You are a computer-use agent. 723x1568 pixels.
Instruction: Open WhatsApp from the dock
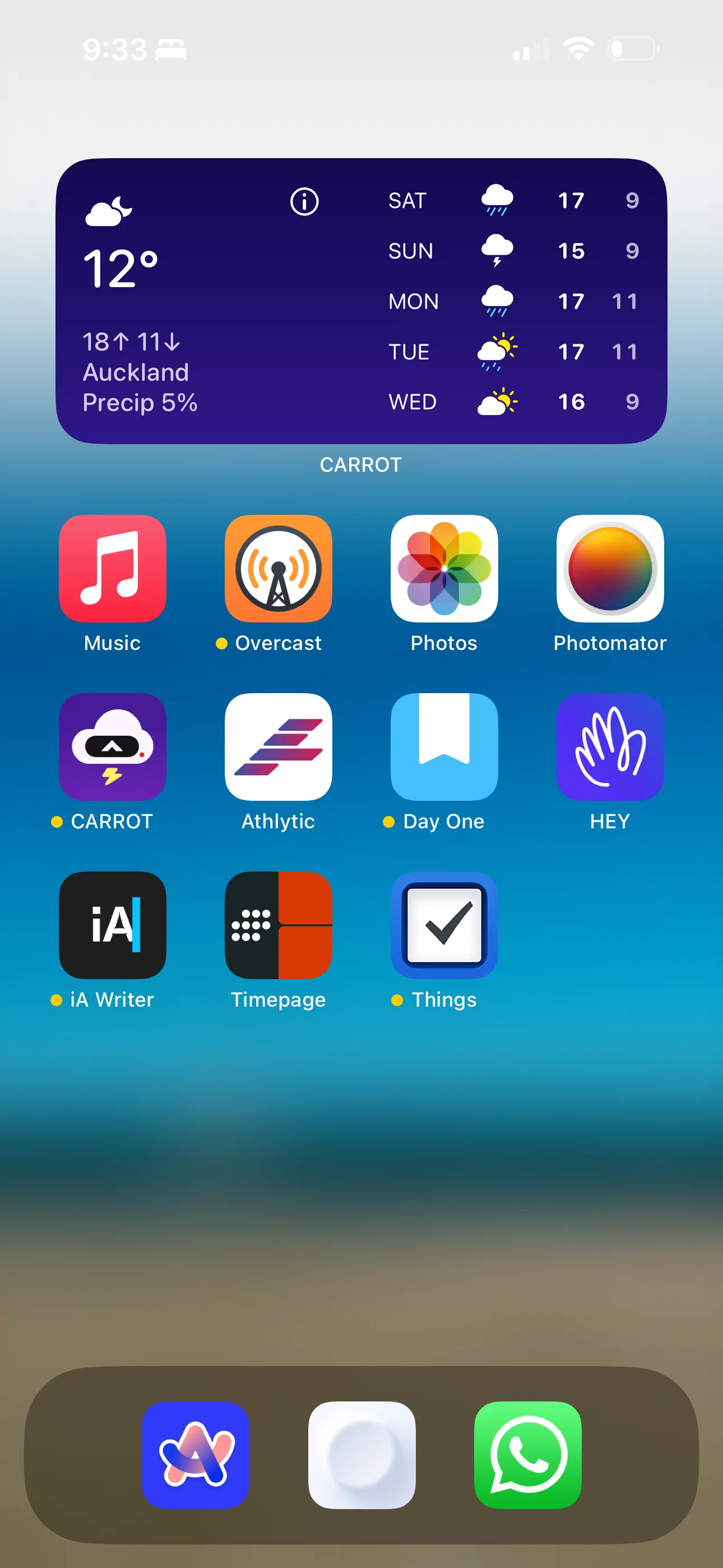(x=527, y=1455)
